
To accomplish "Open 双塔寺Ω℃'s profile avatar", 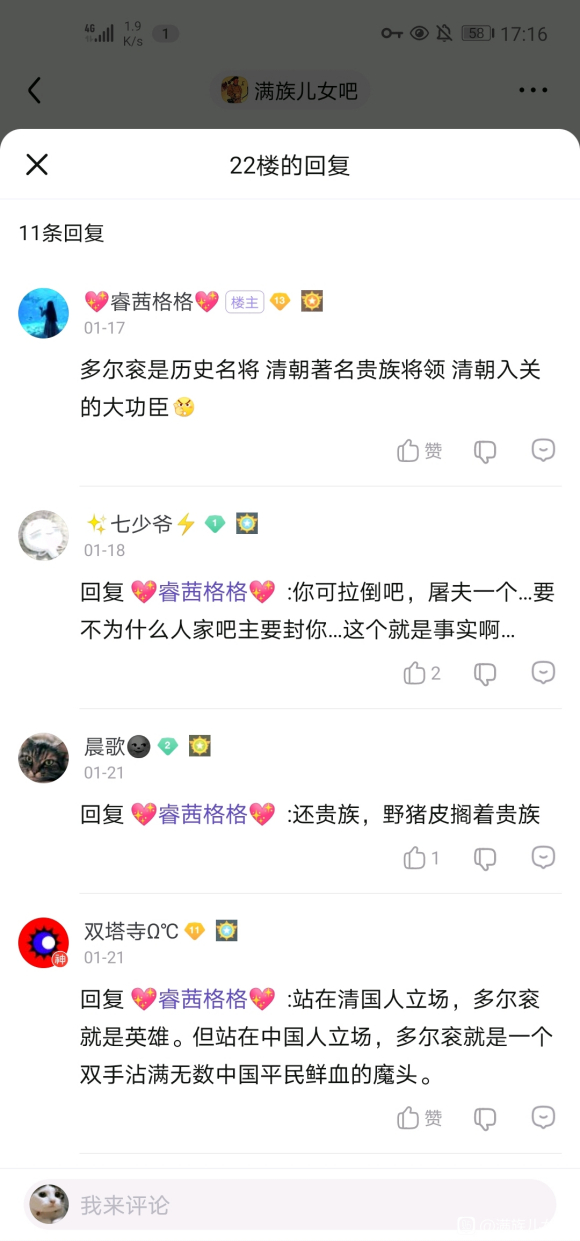I will (44, 943).
